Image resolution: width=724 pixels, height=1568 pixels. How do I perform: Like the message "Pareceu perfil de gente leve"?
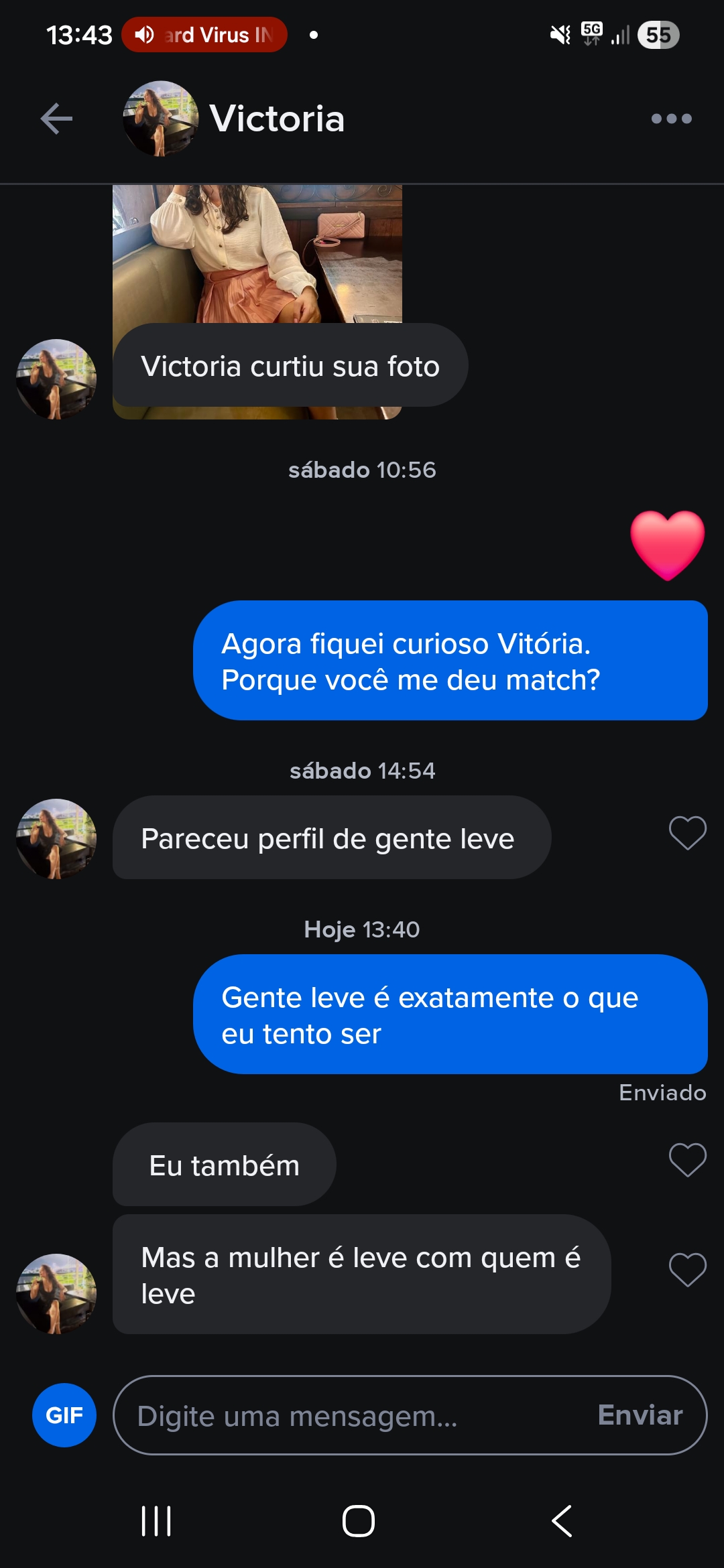688,833
